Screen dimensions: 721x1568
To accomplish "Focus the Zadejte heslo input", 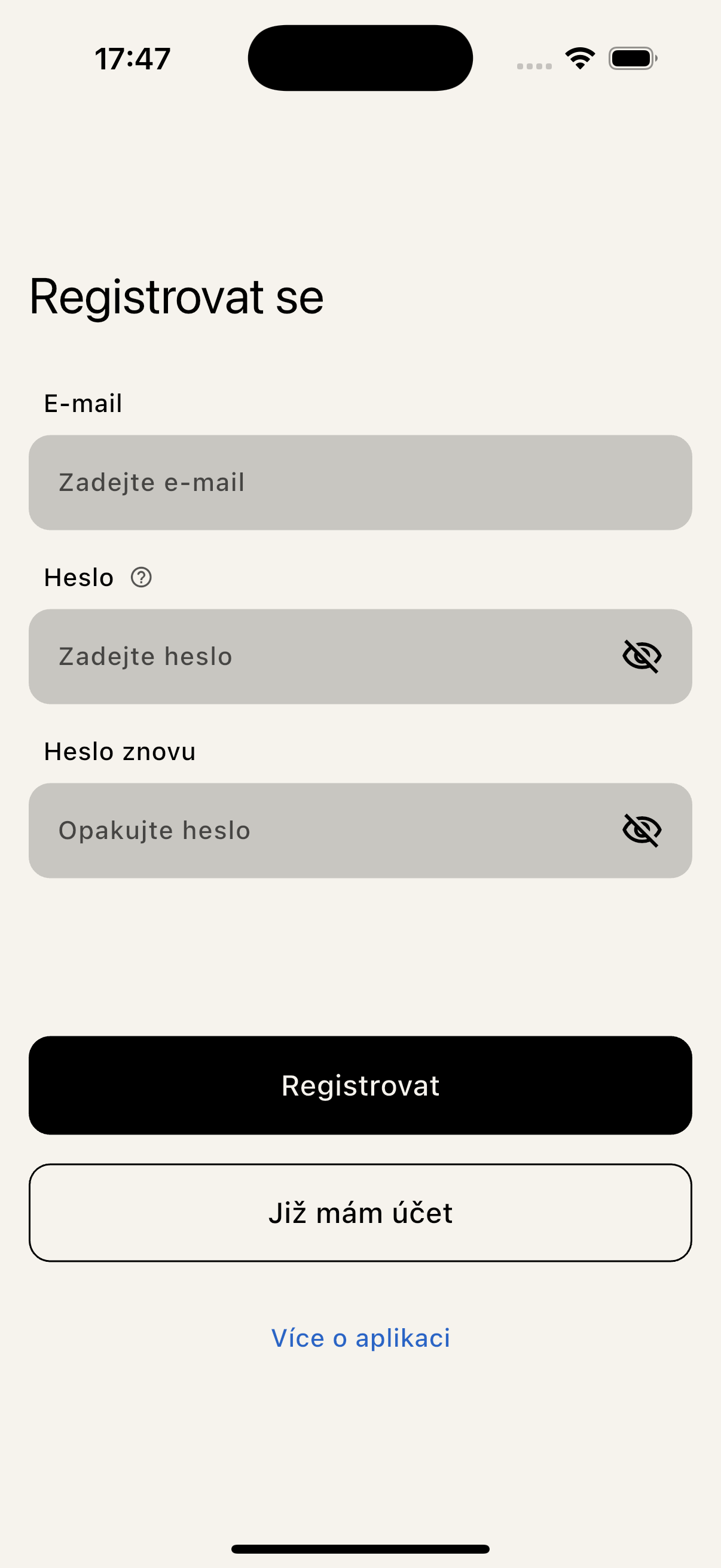I will [x=274, y=656].
